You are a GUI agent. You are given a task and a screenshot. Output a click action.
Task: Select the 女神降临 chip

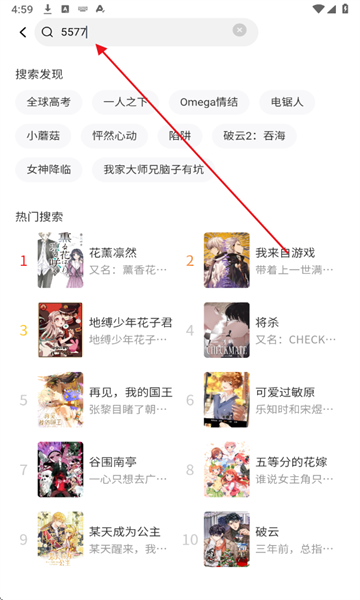[49, 170]
